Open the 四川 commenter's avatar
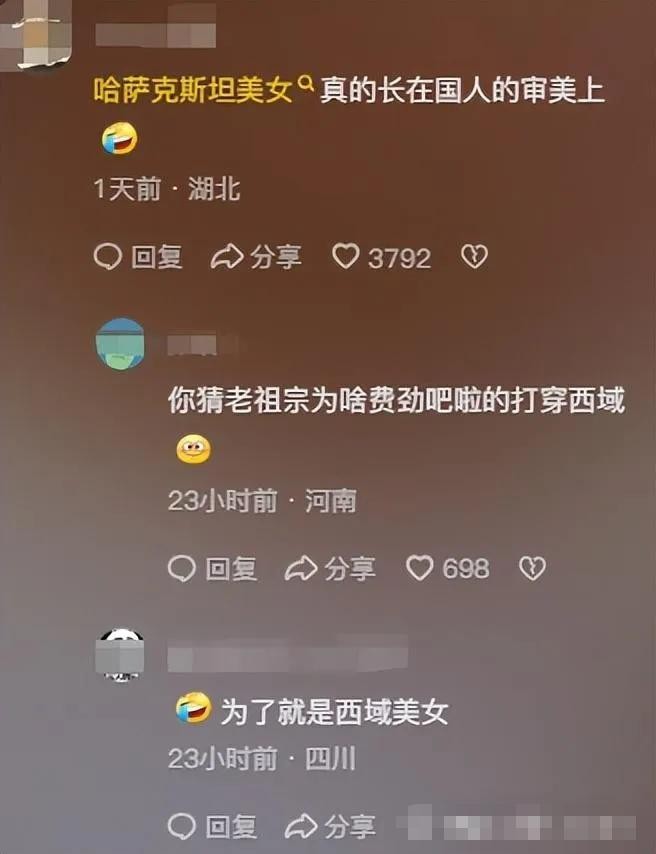 pos(121,654)
